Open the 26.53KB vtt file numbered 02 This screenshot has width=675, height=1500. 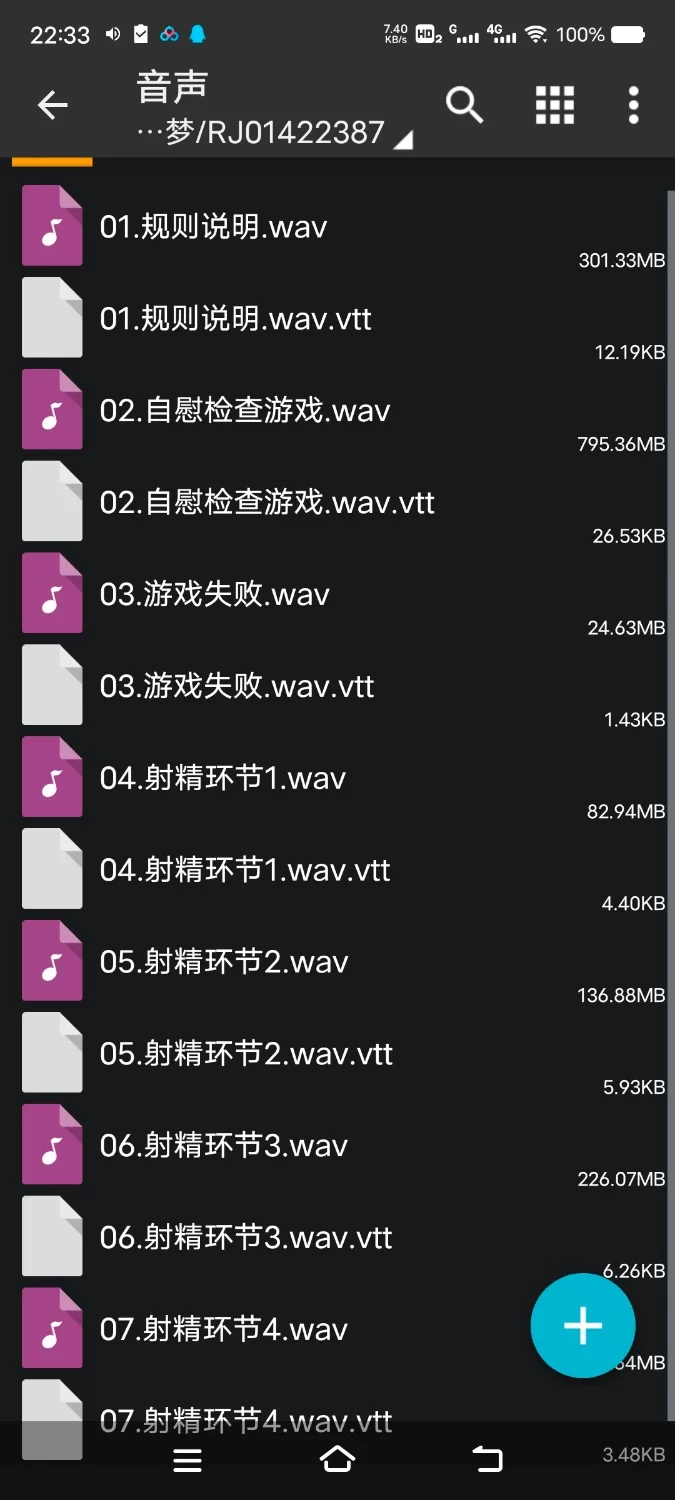(x=267, y=503)
